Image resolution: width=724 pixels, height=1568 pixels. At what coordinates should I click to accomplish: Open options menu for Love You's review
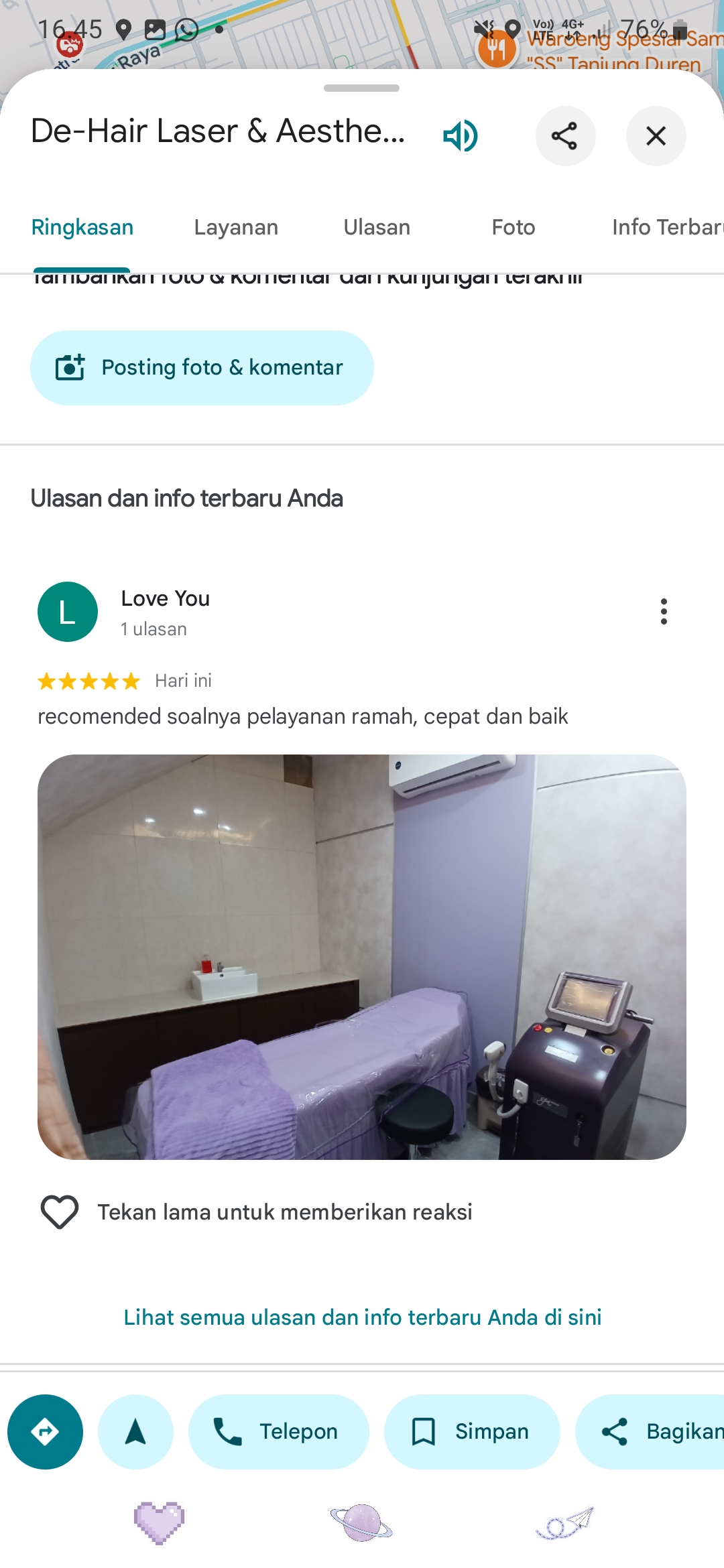664,612
